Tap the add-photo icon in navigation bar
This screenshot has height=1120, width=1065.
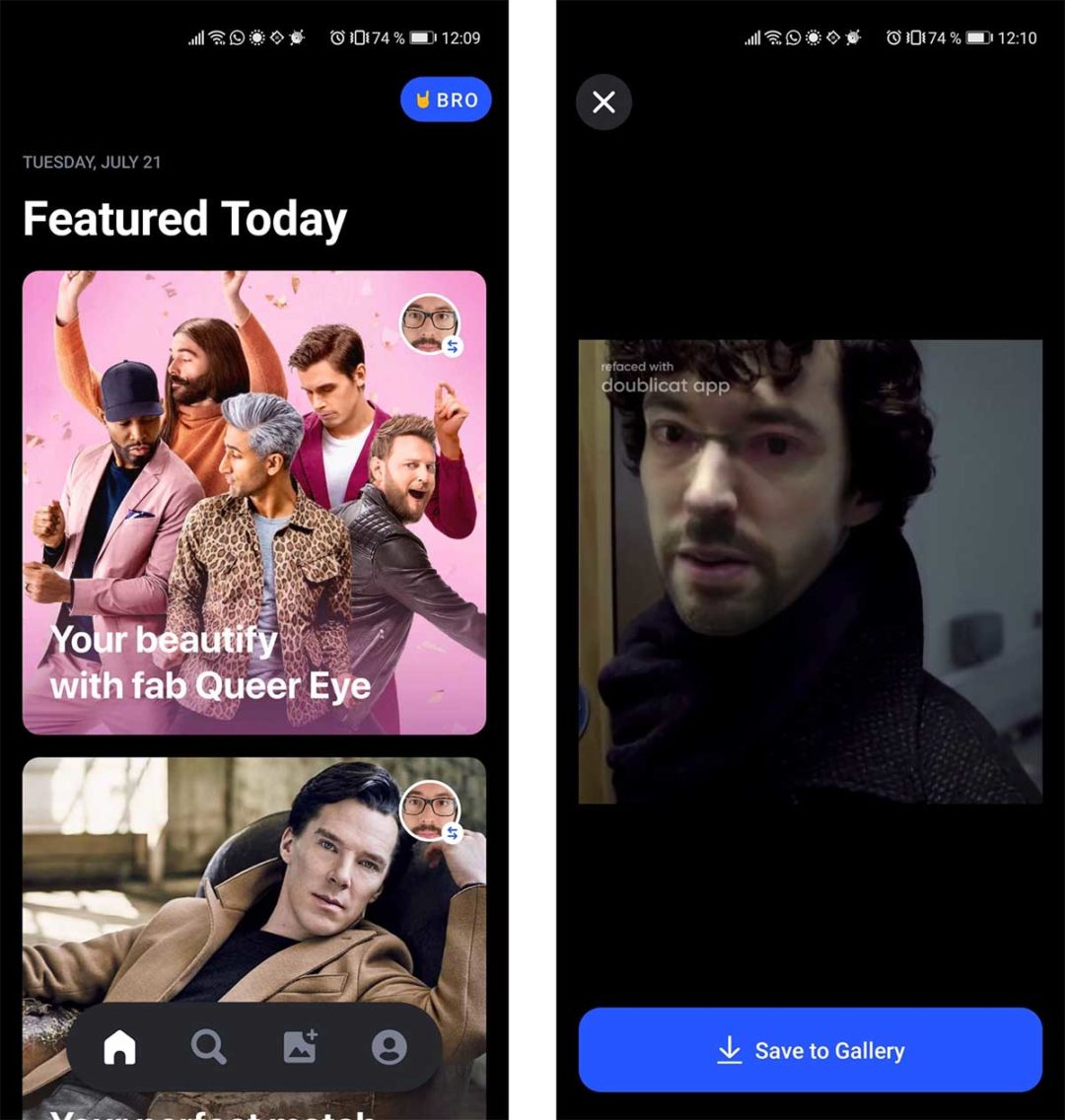(301, 1048)
